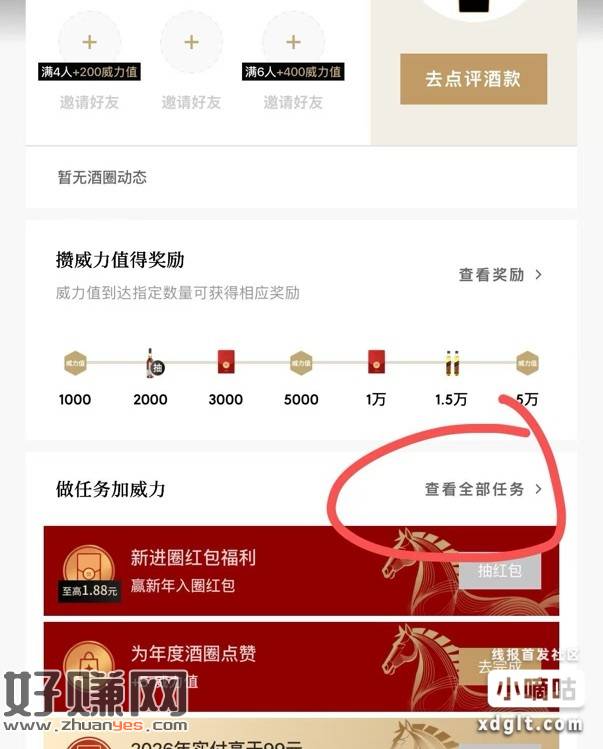Tap the middle 邀请好友 plus slot without bonus label
This screenshot has width=603, height=749.
191,45
